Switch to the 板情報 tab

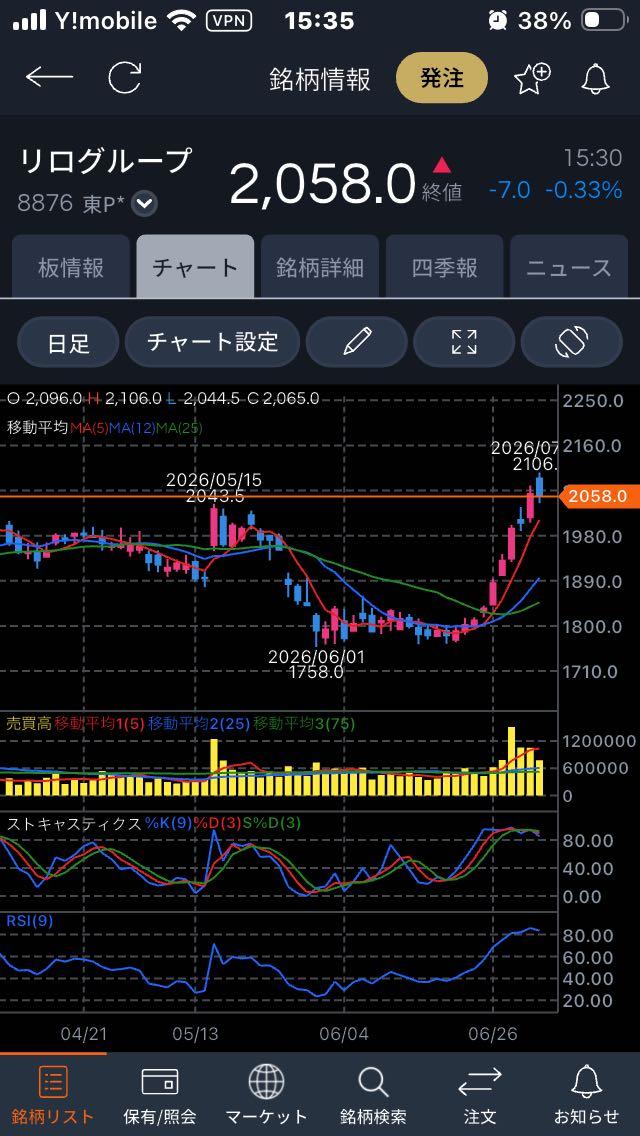click(x=70, y=267)
